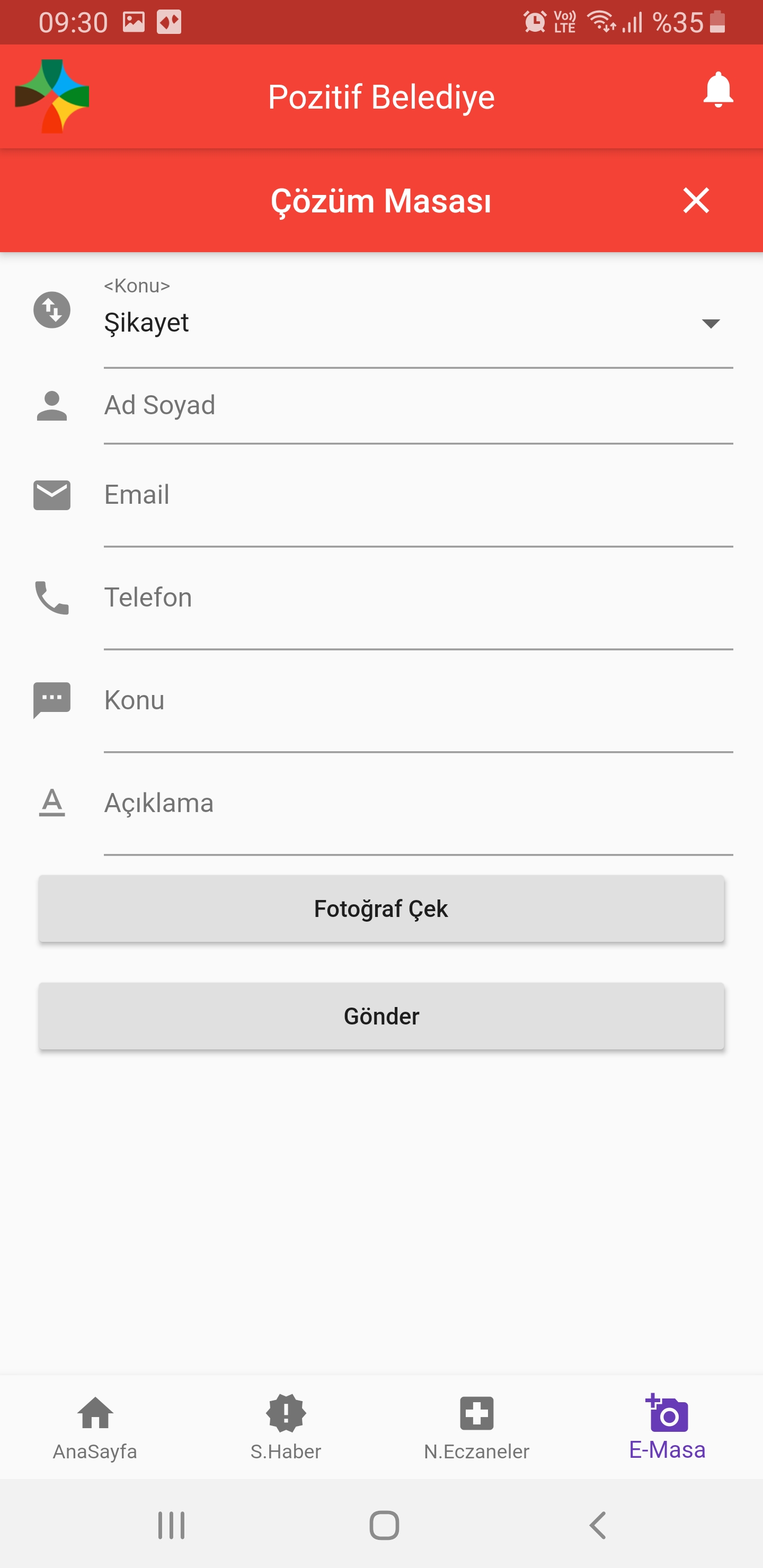The height and width of the screenshot is (1568, 763).
Task: Focus the Ad Soyad field
Action: [x=418, y=405]
